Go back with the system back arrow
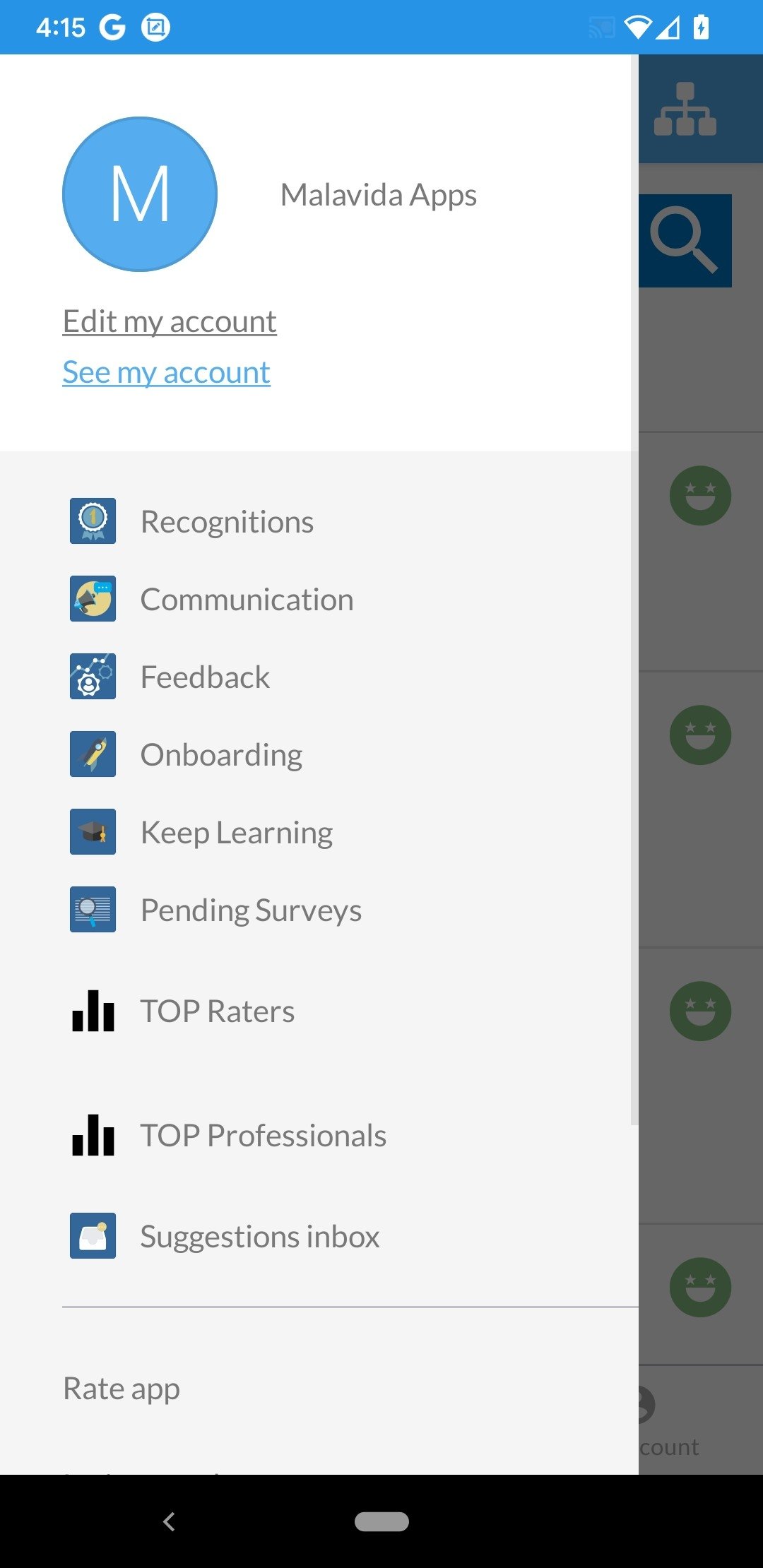763x1568 pixels. pyautogui.click(x=169, y=1521)
